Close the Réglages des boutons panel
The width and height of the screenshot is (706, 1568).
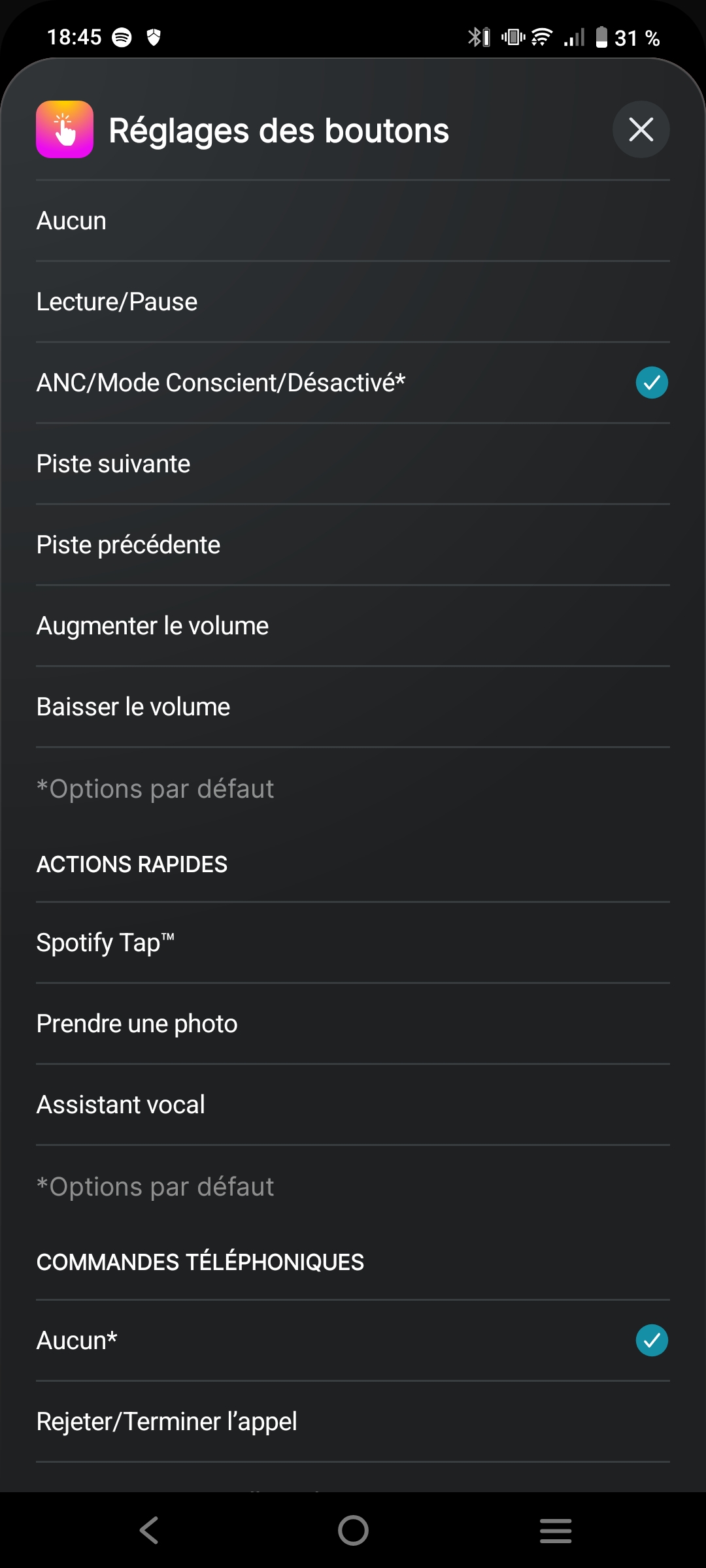tap(641, 129)
